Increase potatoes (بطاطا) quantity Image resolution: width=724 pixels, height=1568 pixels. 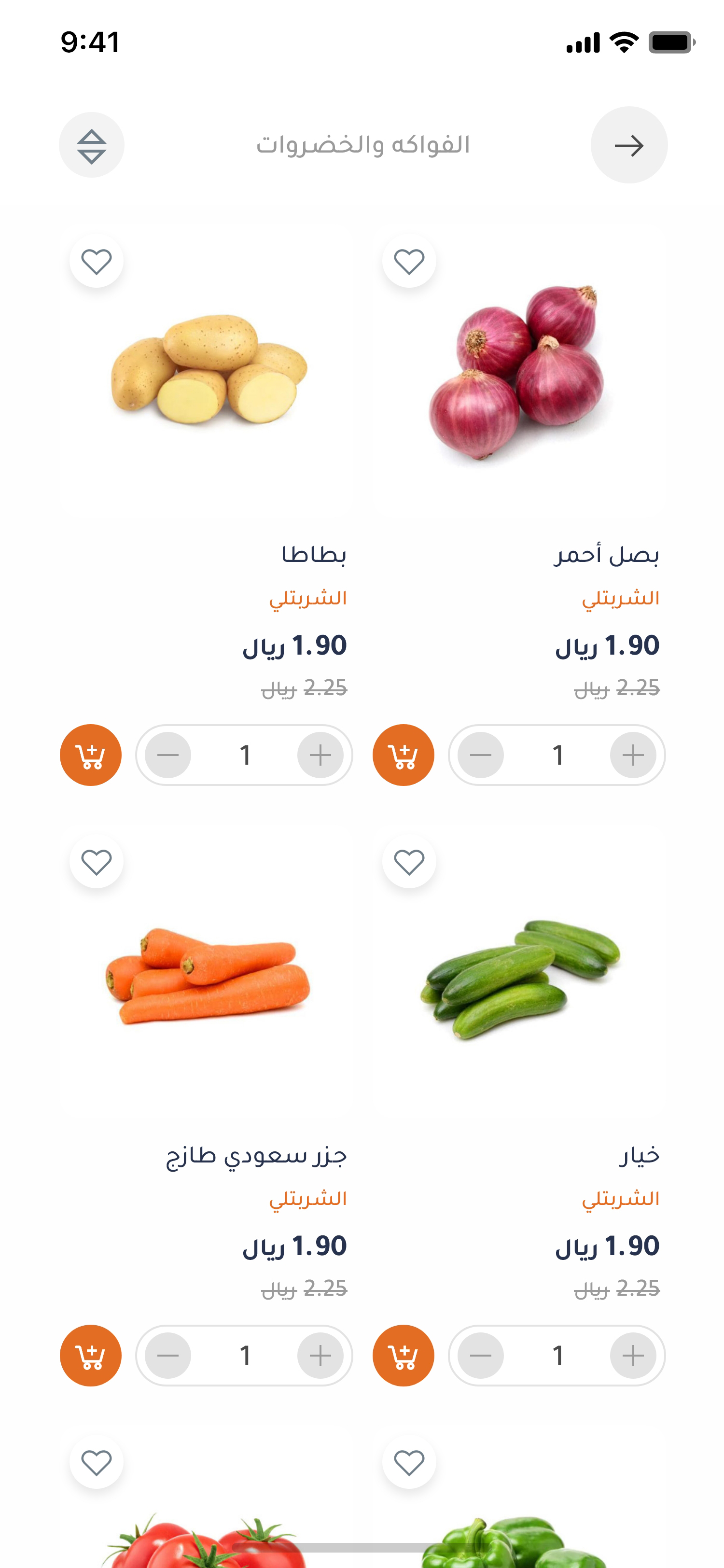[x=320, y=755]
